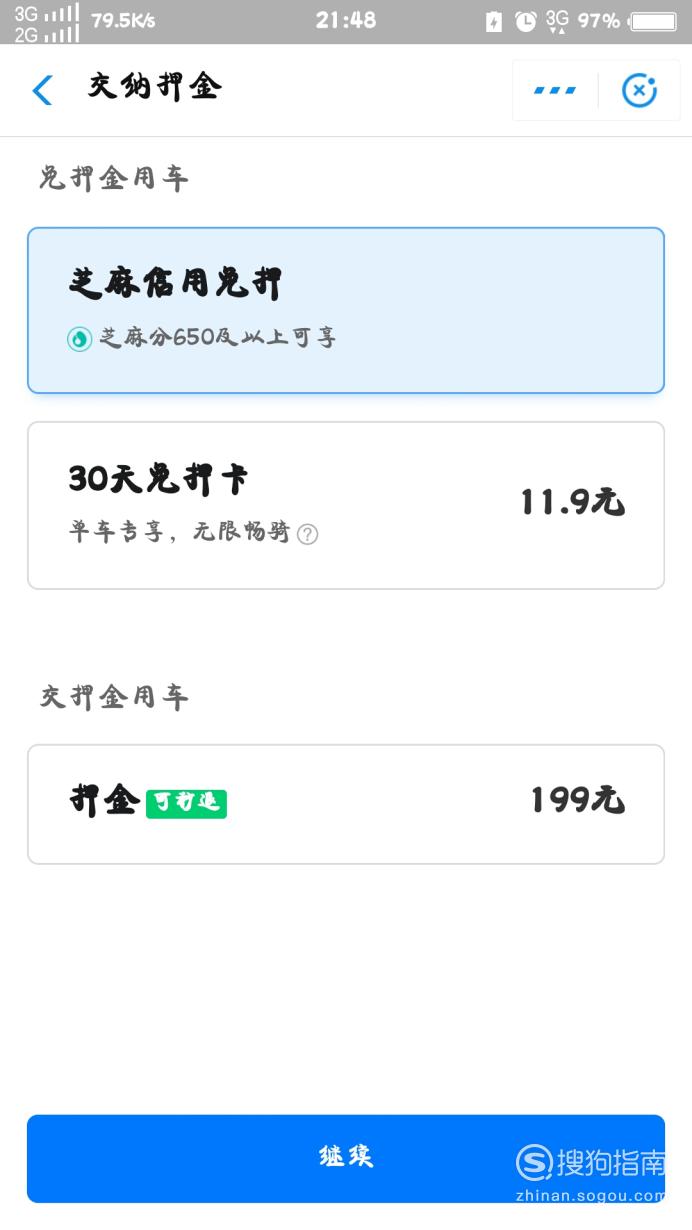
Task: Select the 199元 押金 deposit option
Action: pyautogui.click(x=346, y=804)
